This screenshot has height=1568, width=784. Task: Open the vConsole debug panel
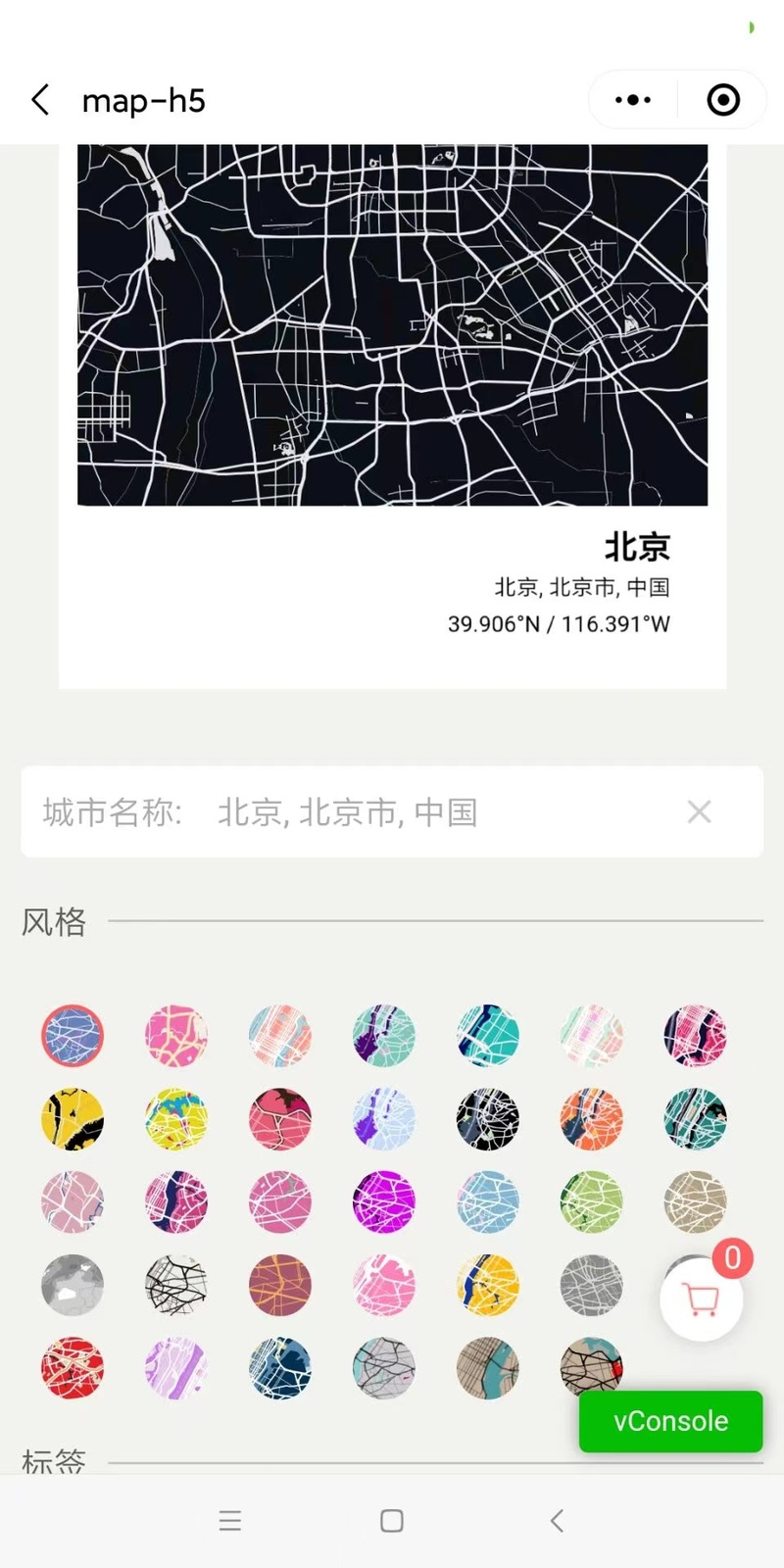click(670, 1421)
